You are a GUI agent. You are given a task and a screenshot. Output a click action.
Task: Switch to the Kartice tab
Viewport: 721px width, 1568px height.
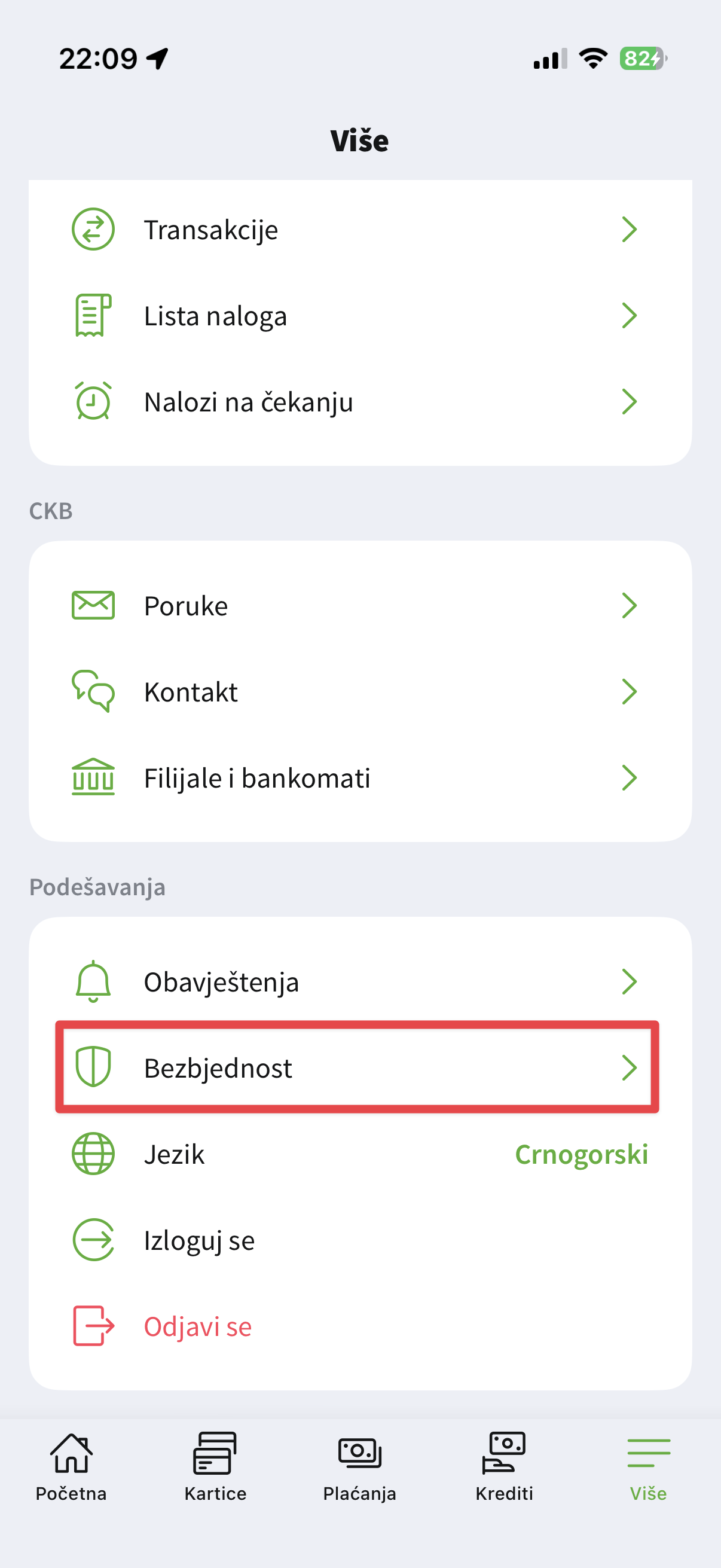(x=215, y=1468)
